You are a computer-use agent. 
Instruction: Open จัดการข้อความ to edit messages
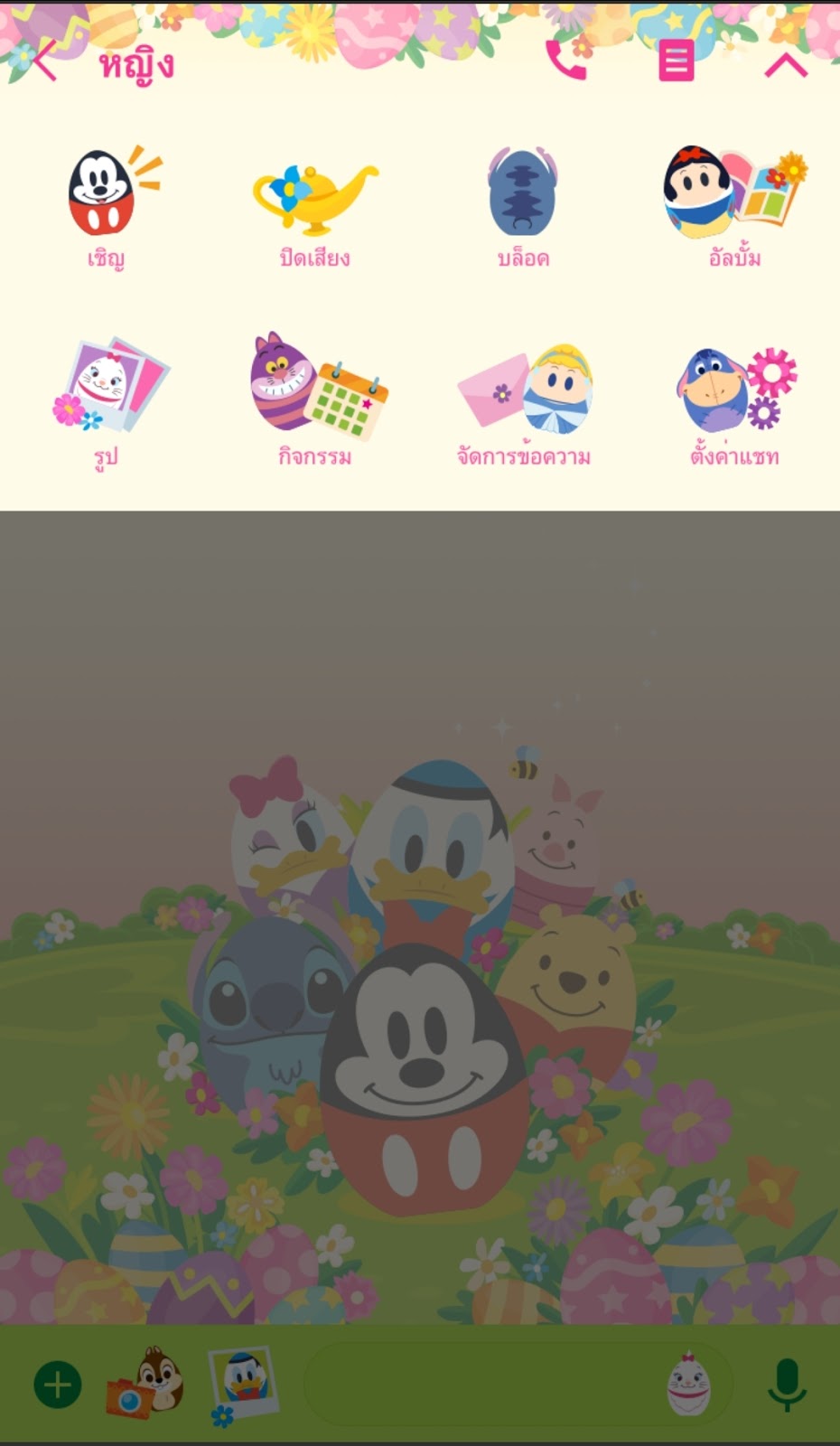pyautogui.click(x=524, y=402)
